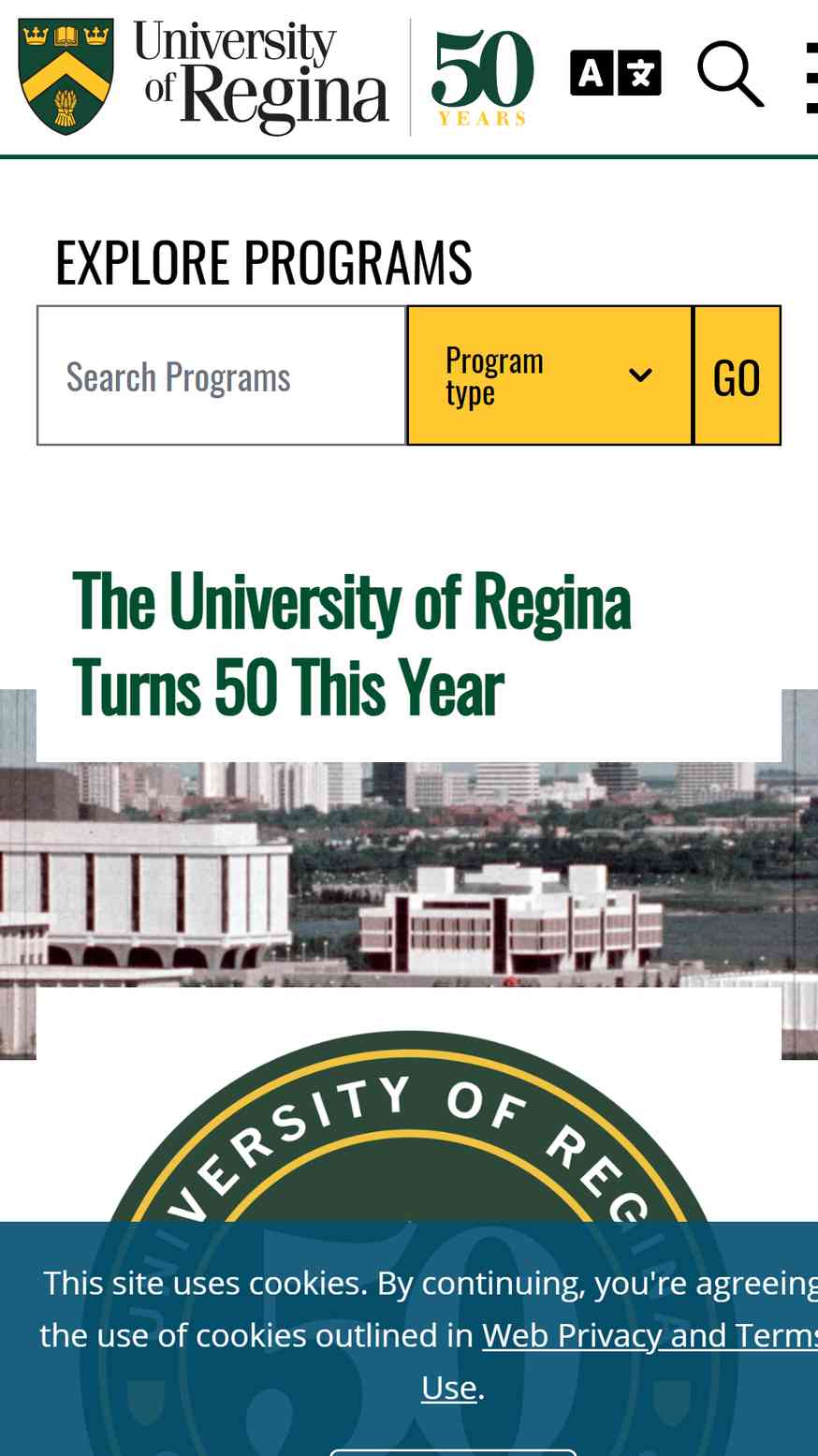818x1456 pixels.
Task: Open the main menu button
Action: click(811, 77)
